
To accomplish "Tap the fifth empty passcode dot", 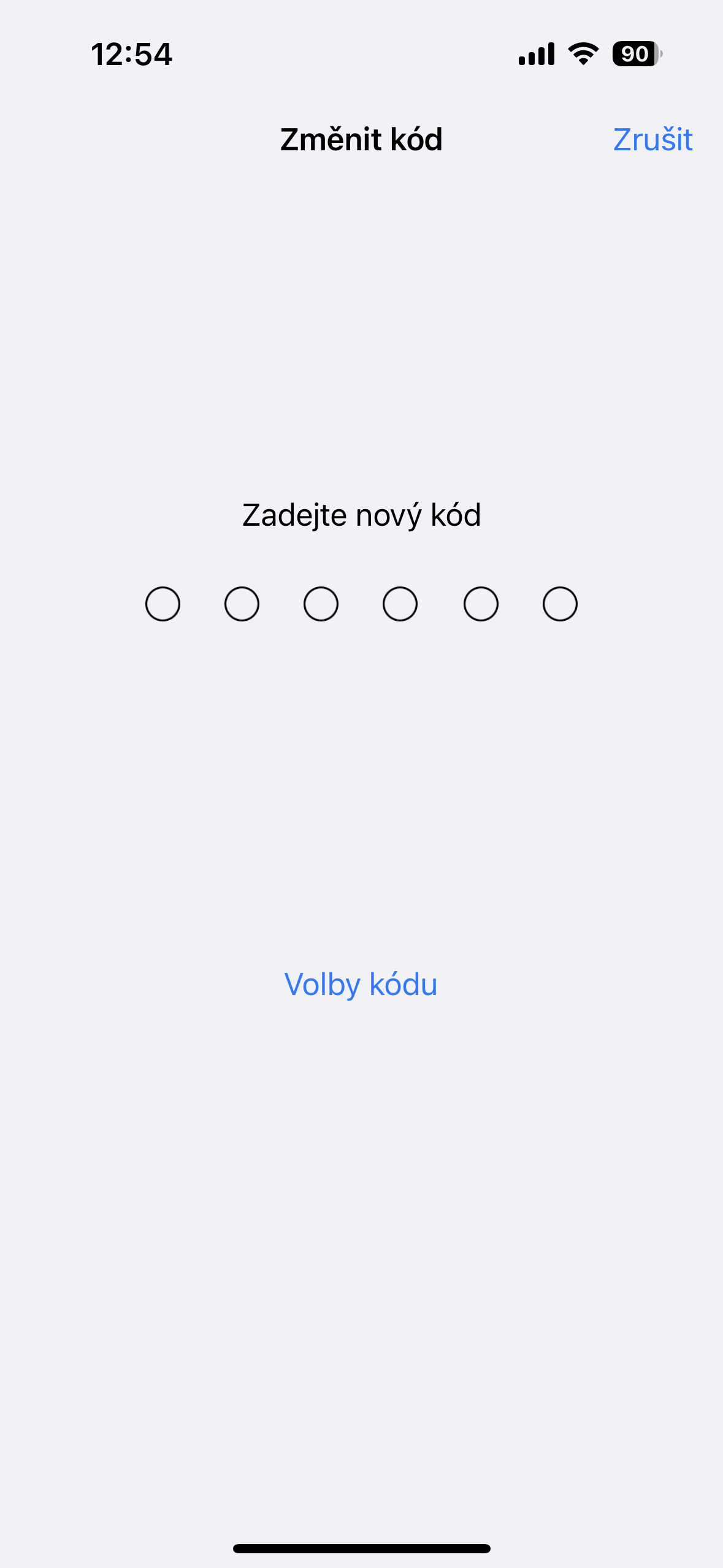I will 480,603.
